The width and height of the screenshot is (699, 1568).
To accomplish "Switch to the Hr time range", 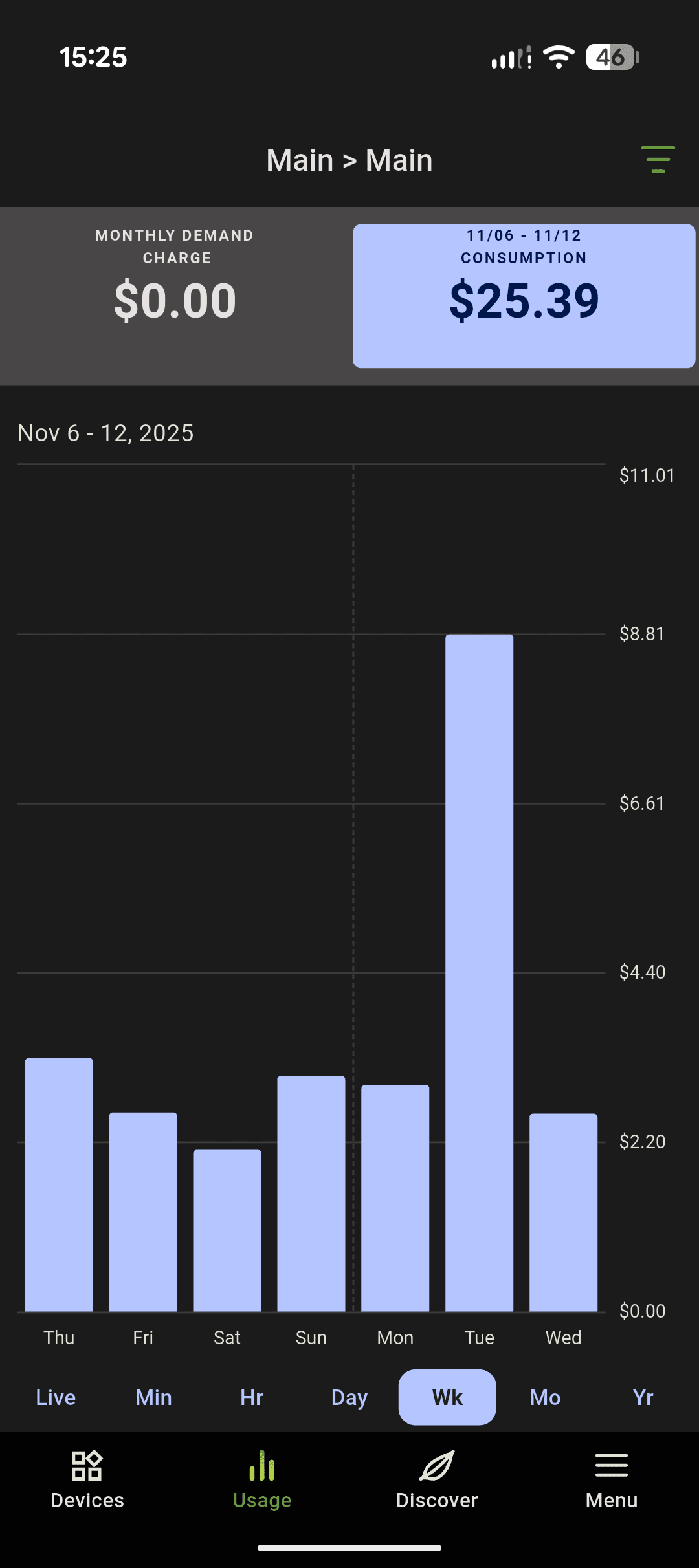I will [252, 1397].
